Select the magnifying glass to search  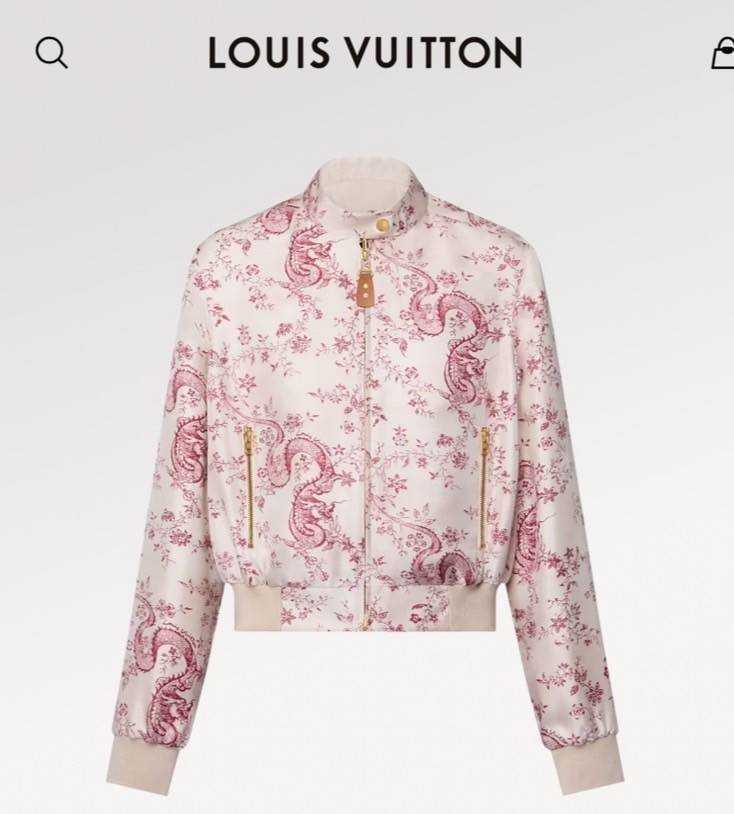pyautogui.click(x=51, y=52)
